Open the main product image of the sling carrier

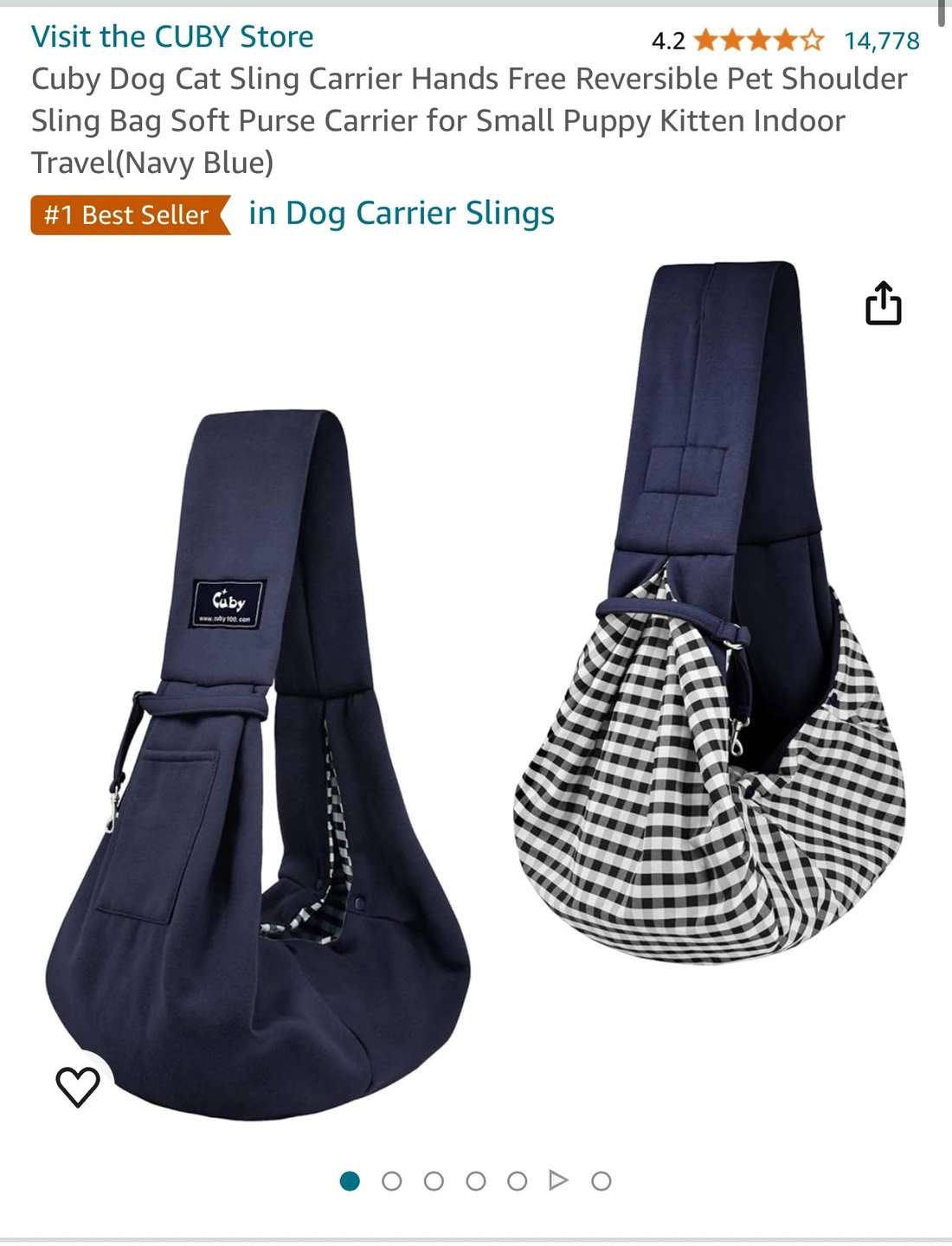pyautogui.click(x=476, y=692)
